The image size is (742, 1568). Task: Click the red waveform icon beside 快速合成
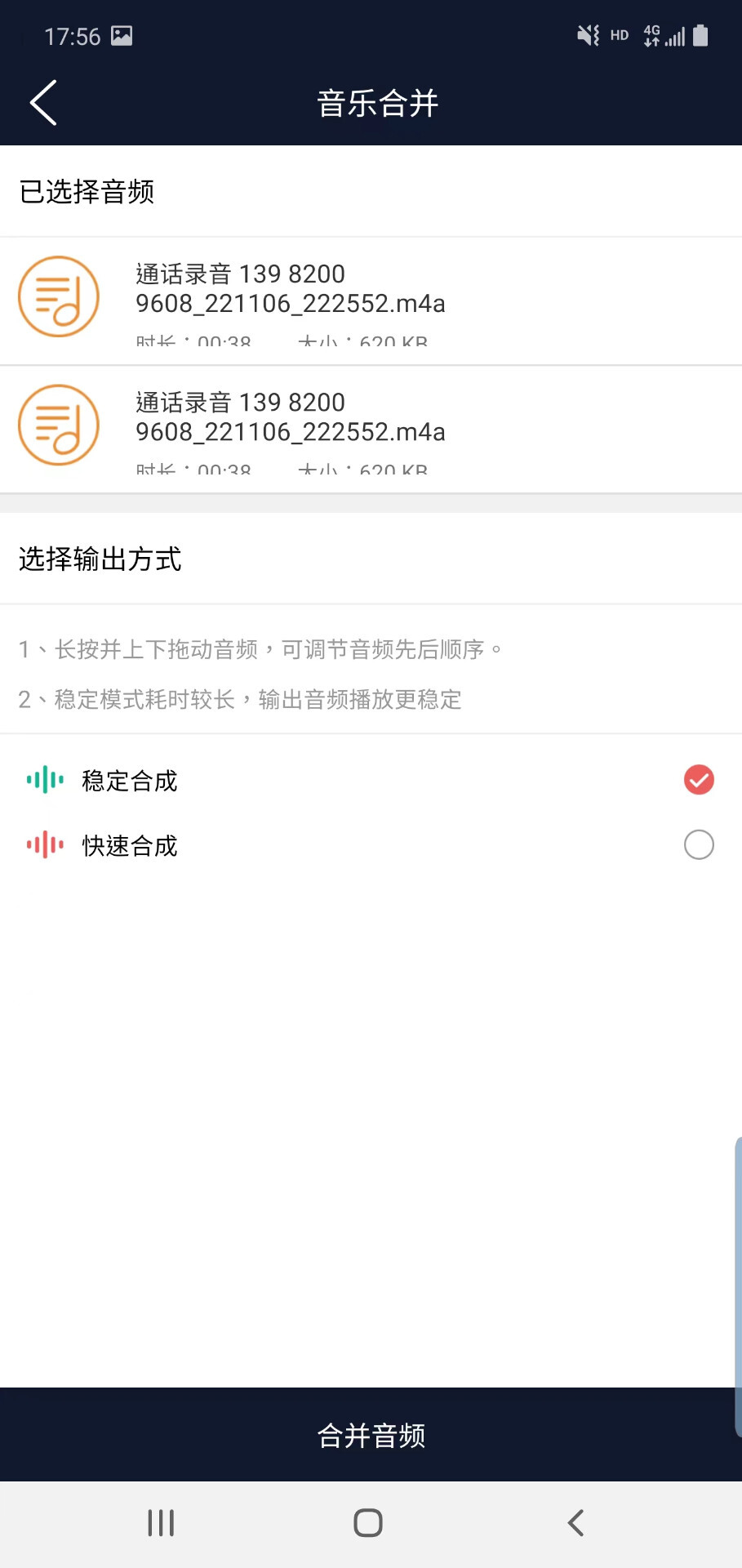click(44, 845)
